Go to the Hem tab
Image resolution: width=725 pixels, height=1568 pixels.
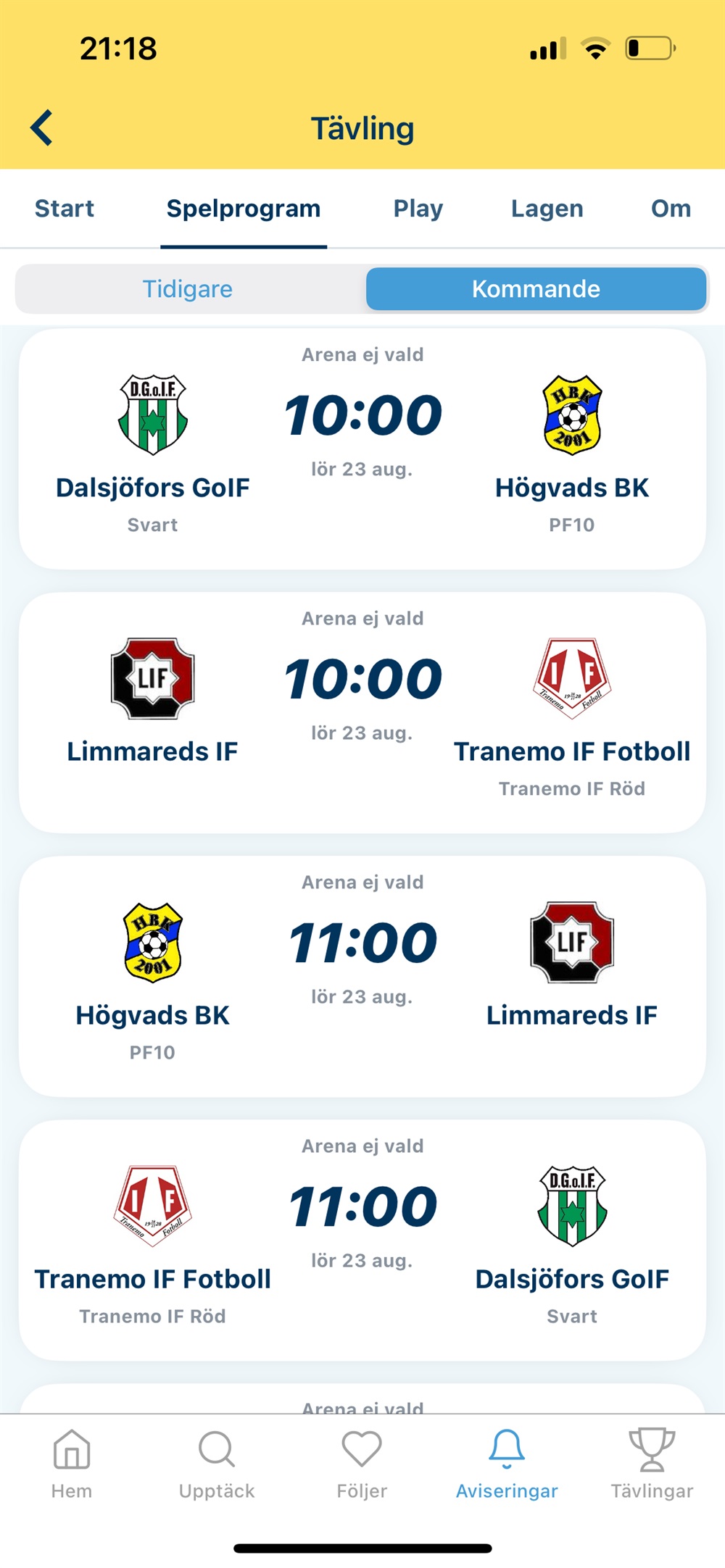point(72,1464)
